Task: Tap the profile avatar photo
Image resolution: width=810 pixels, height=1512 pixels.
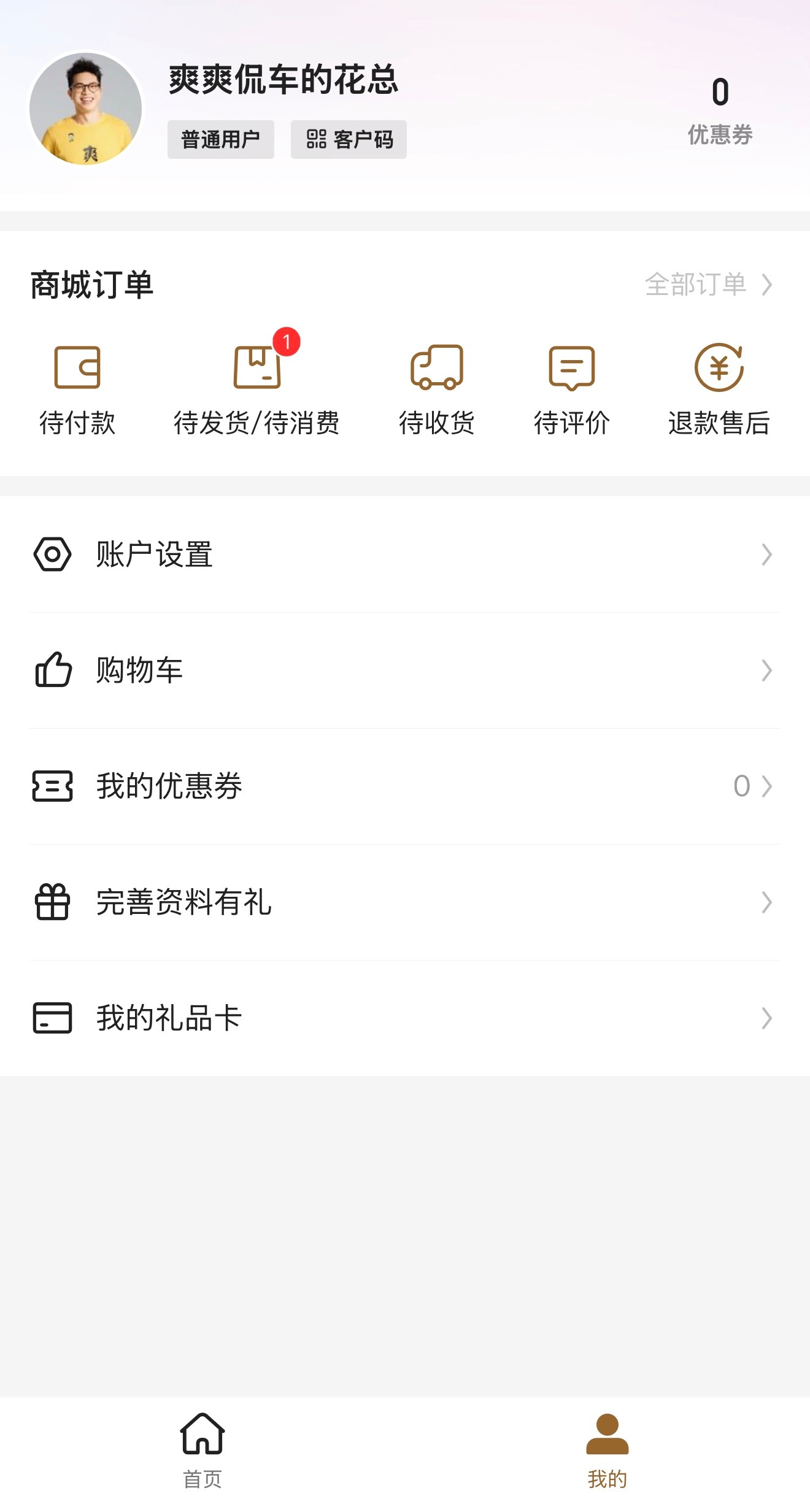Action: [x=86, y=109]
